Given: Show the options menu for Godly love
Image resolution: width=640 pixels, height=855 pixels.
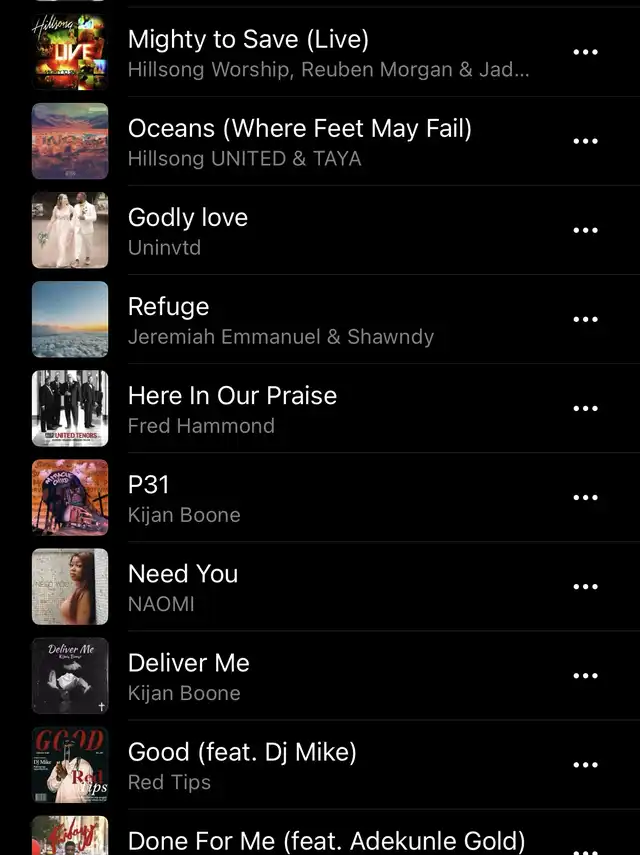Looking at the screenshot, I should 585,230.
